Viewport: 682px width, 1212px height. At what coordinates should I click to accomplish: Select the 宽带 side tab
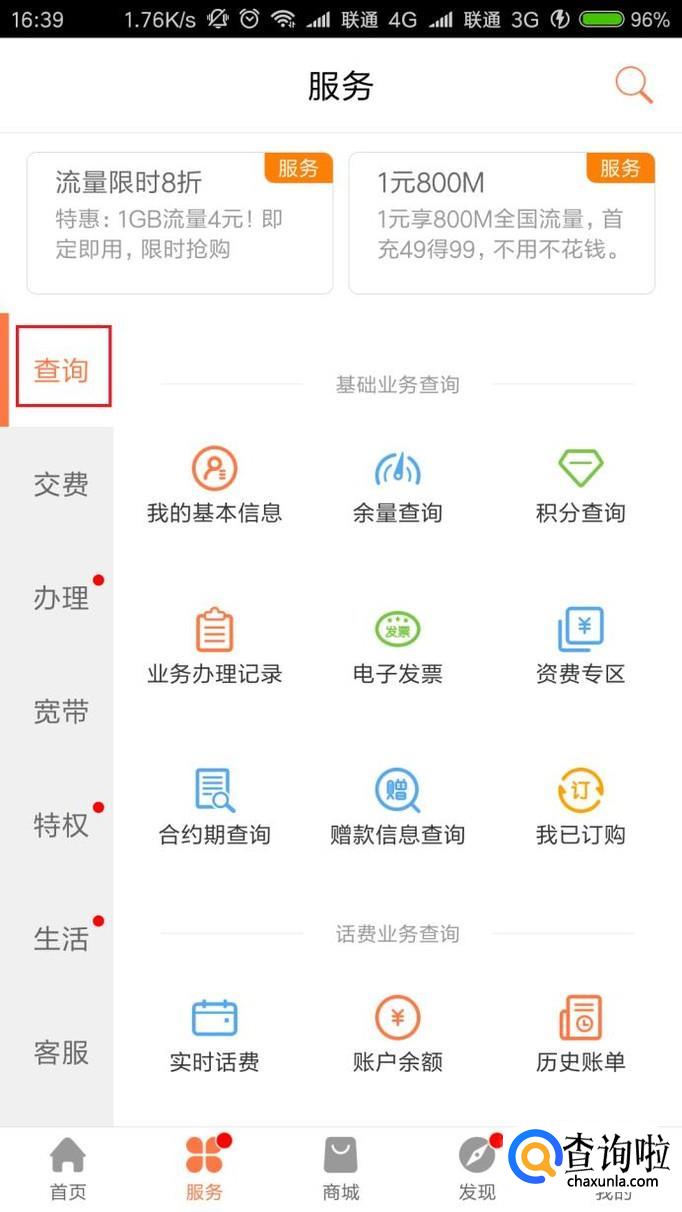point(61,712)
